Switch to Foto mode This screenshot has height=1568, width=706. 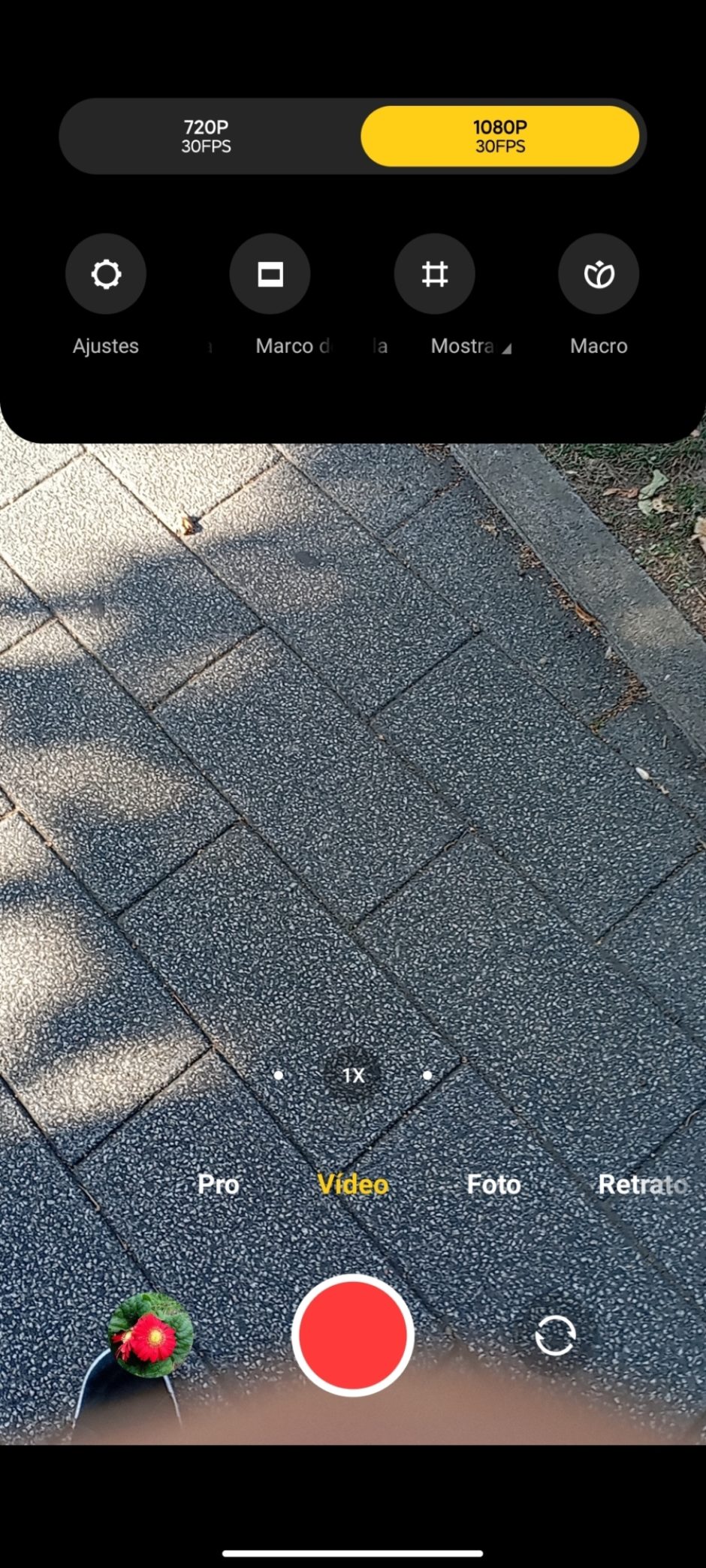[493, 1184]
